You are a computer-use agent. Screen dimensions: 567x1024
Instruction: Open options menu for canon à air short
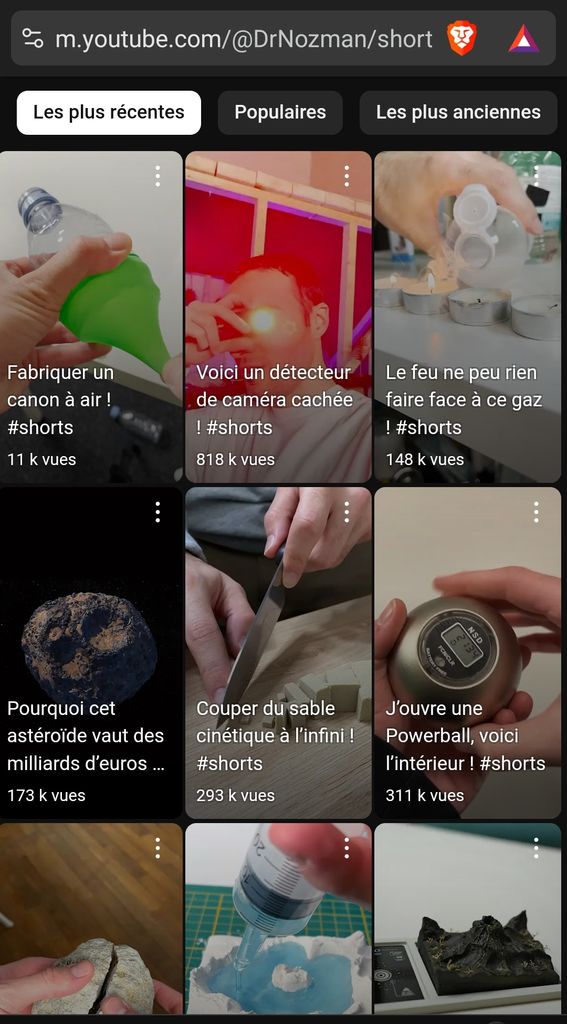point(157,176)
